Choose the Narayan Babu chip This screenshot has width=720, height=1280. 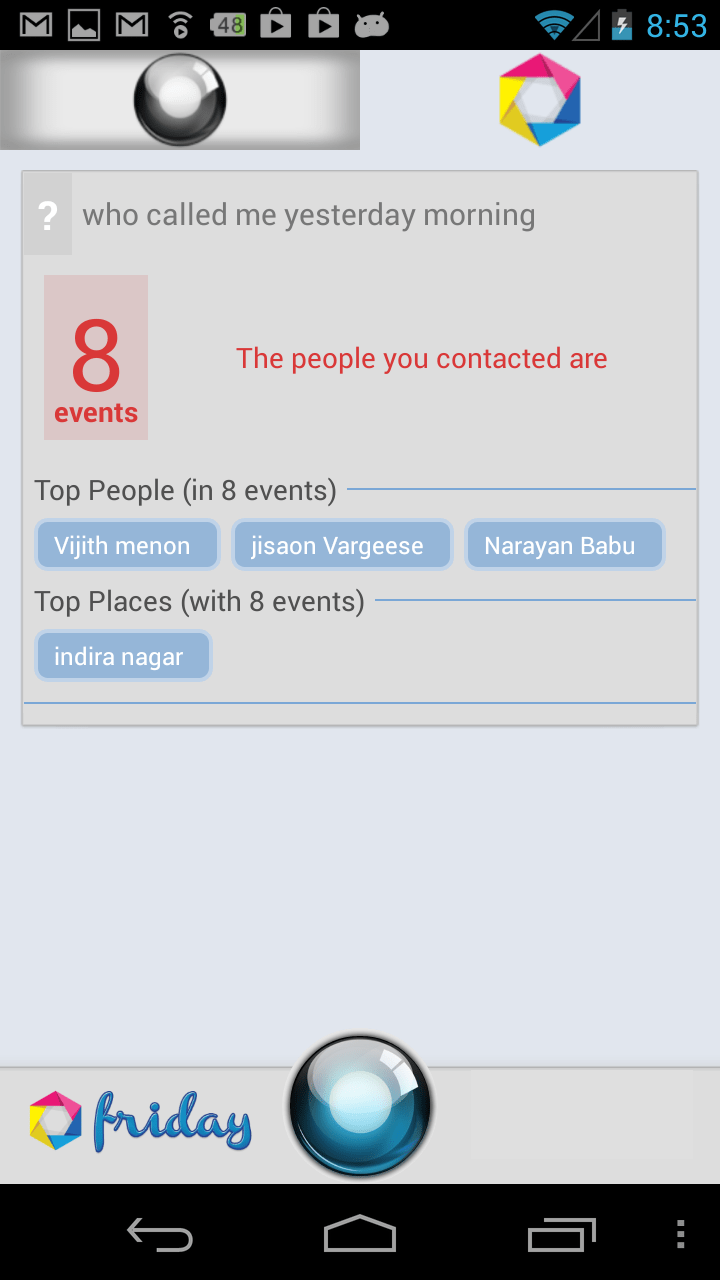564,546
